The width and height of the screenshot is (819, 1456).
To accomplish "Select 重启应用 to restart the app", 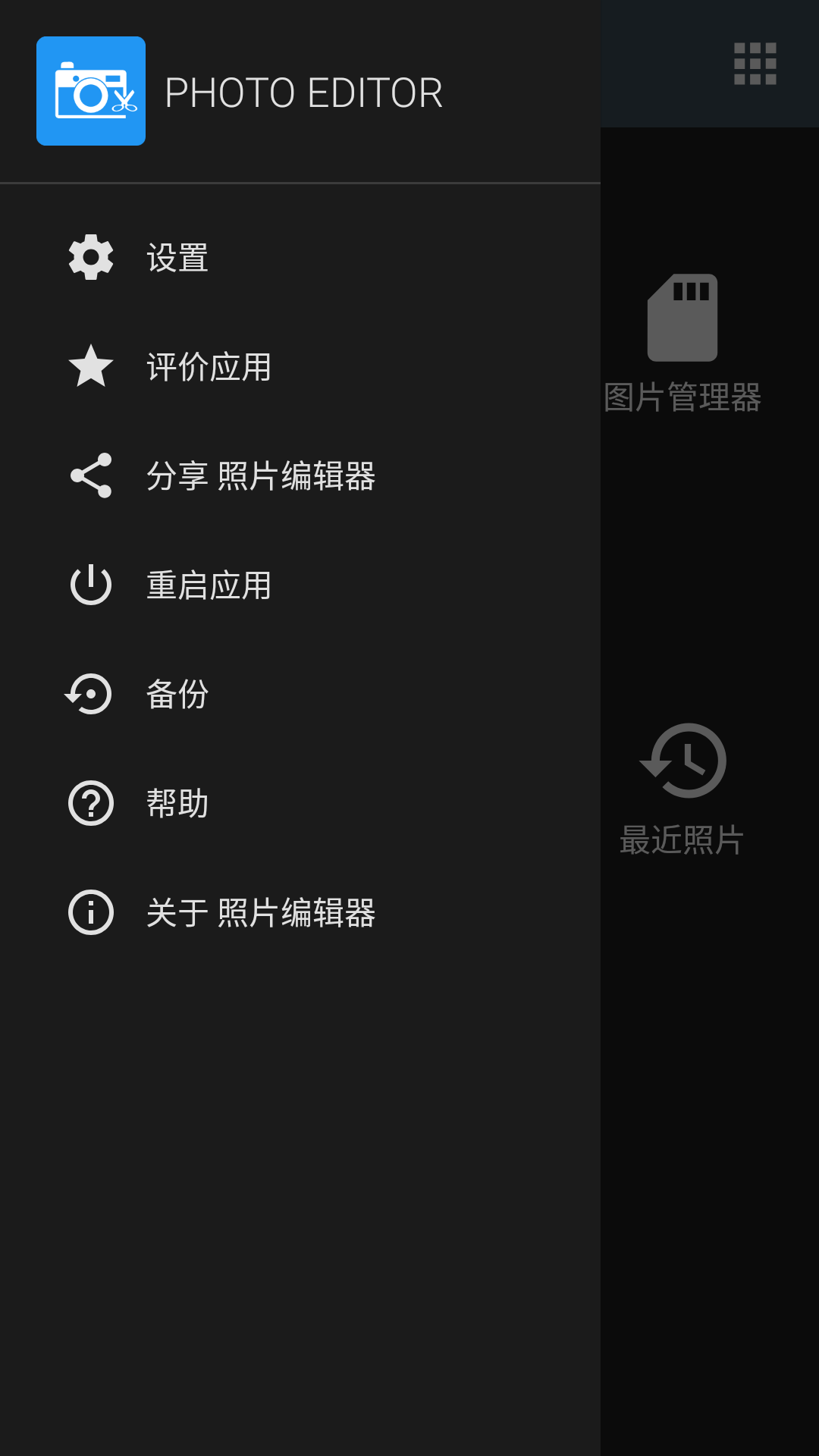I will (210, 585).
